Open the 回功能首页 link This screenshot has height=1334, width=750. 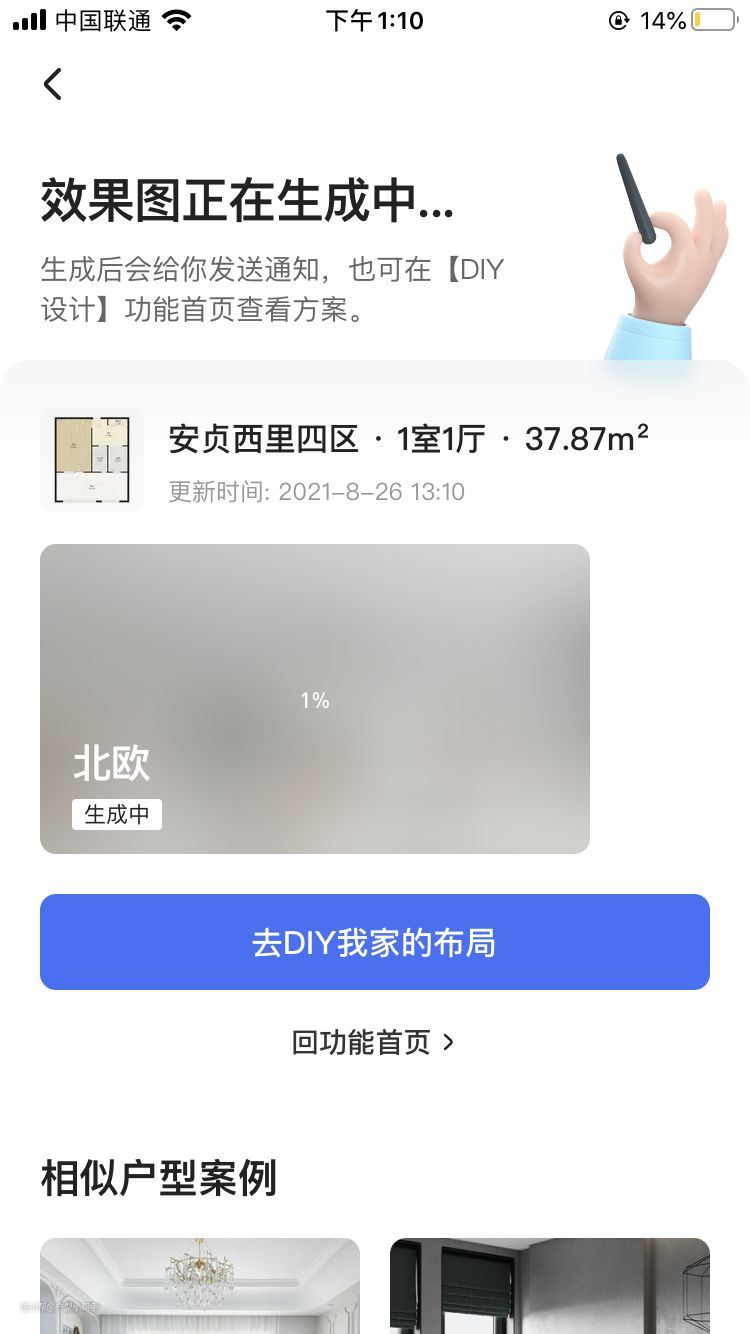tap(373, 1042)
